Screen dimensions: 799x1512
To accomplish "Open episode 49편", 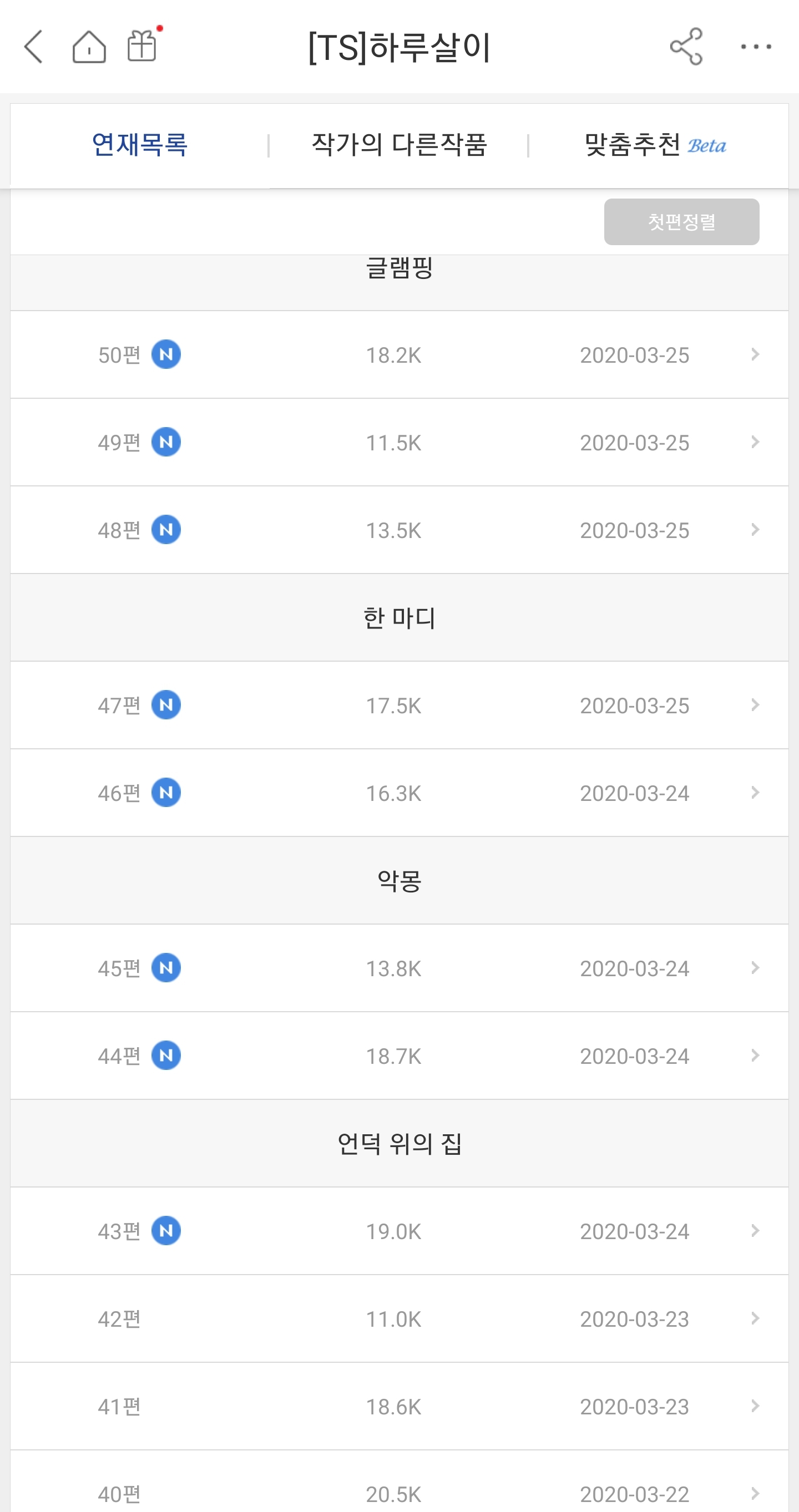I will click(399, 442).
